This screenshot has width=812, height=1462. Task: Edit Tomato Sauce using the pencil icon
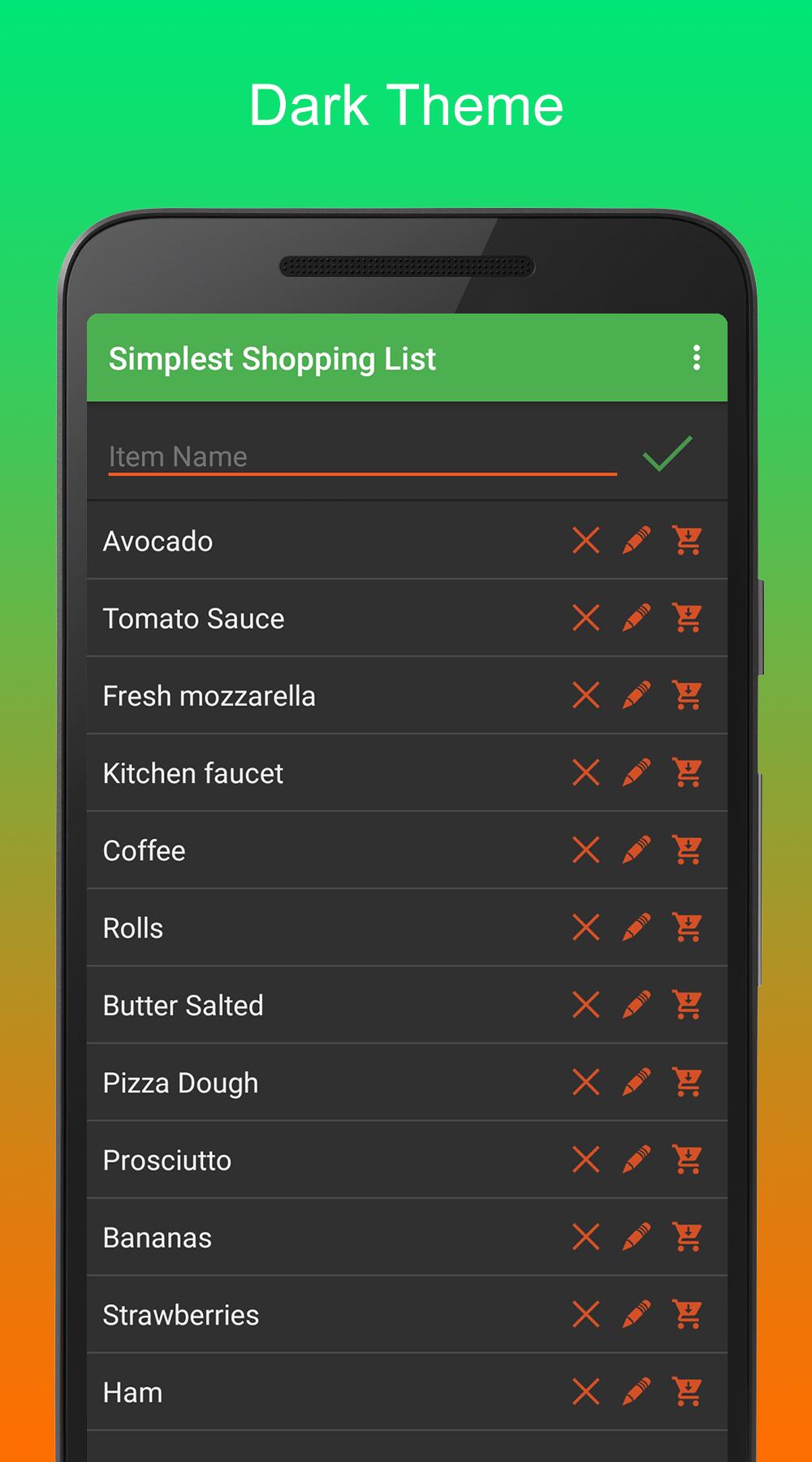(x=637, y=618)
